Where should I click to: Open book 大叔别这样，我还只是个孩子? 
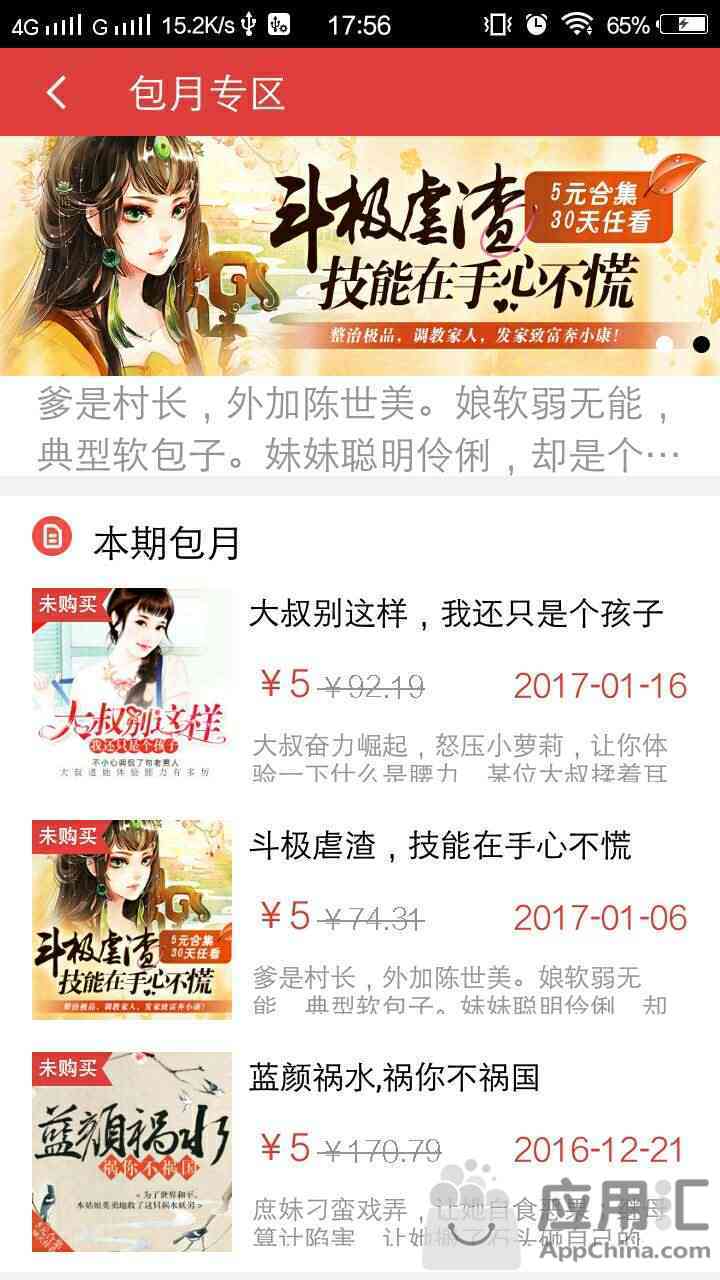(x=456, y=613)
